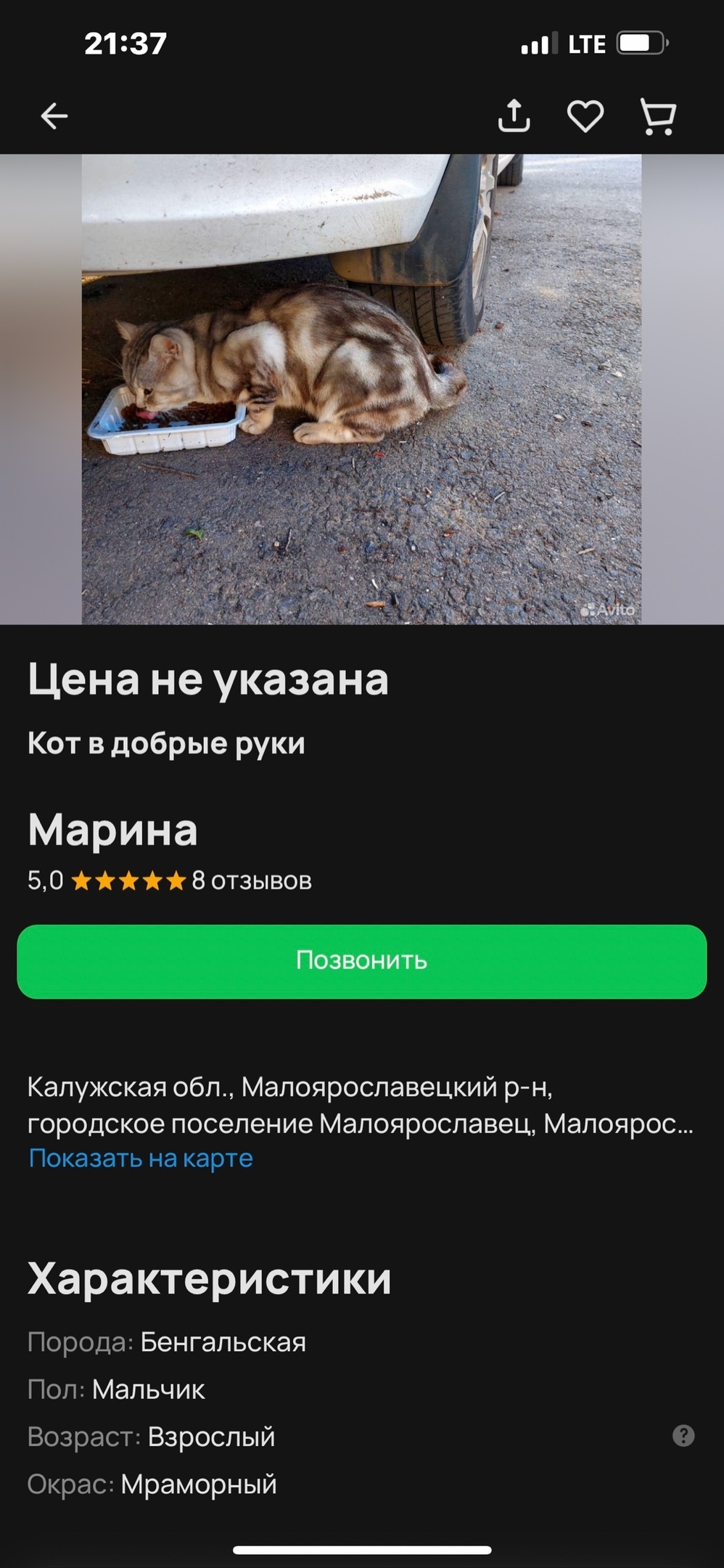The height and width of the screenshot is (1568, 724).
Task: Open the shopping cart icon
Action: click(x=657, y=116)
